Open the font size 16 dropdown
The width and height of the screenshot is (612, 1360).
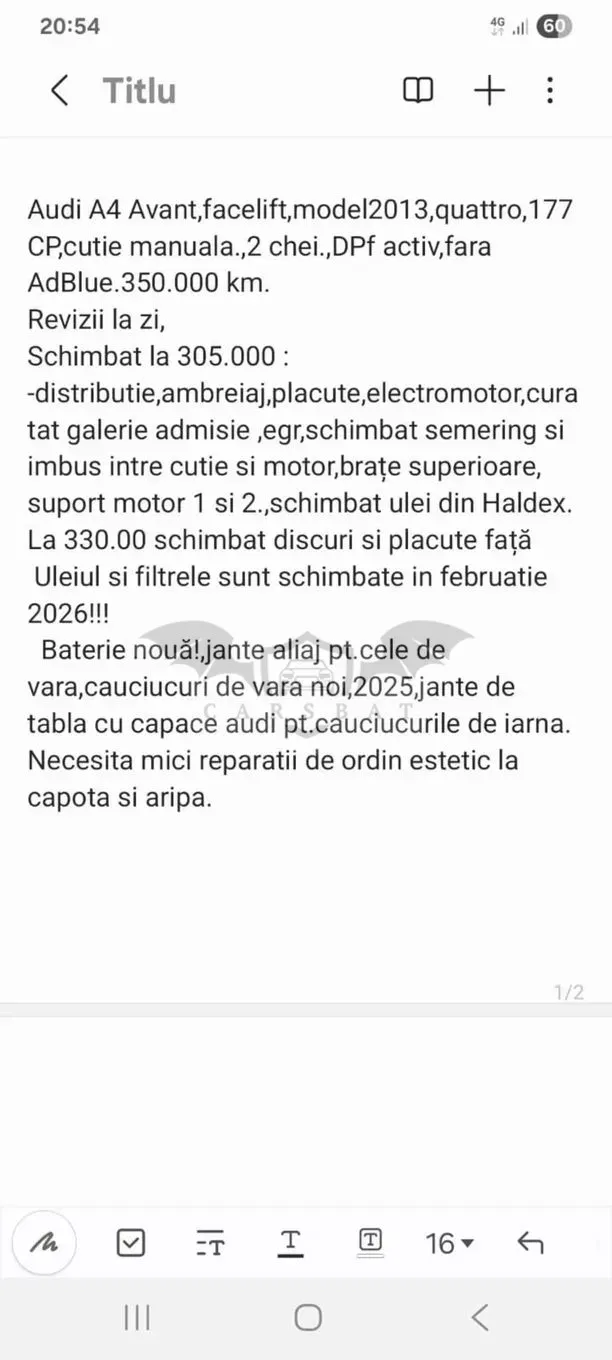click(449, 1243)
